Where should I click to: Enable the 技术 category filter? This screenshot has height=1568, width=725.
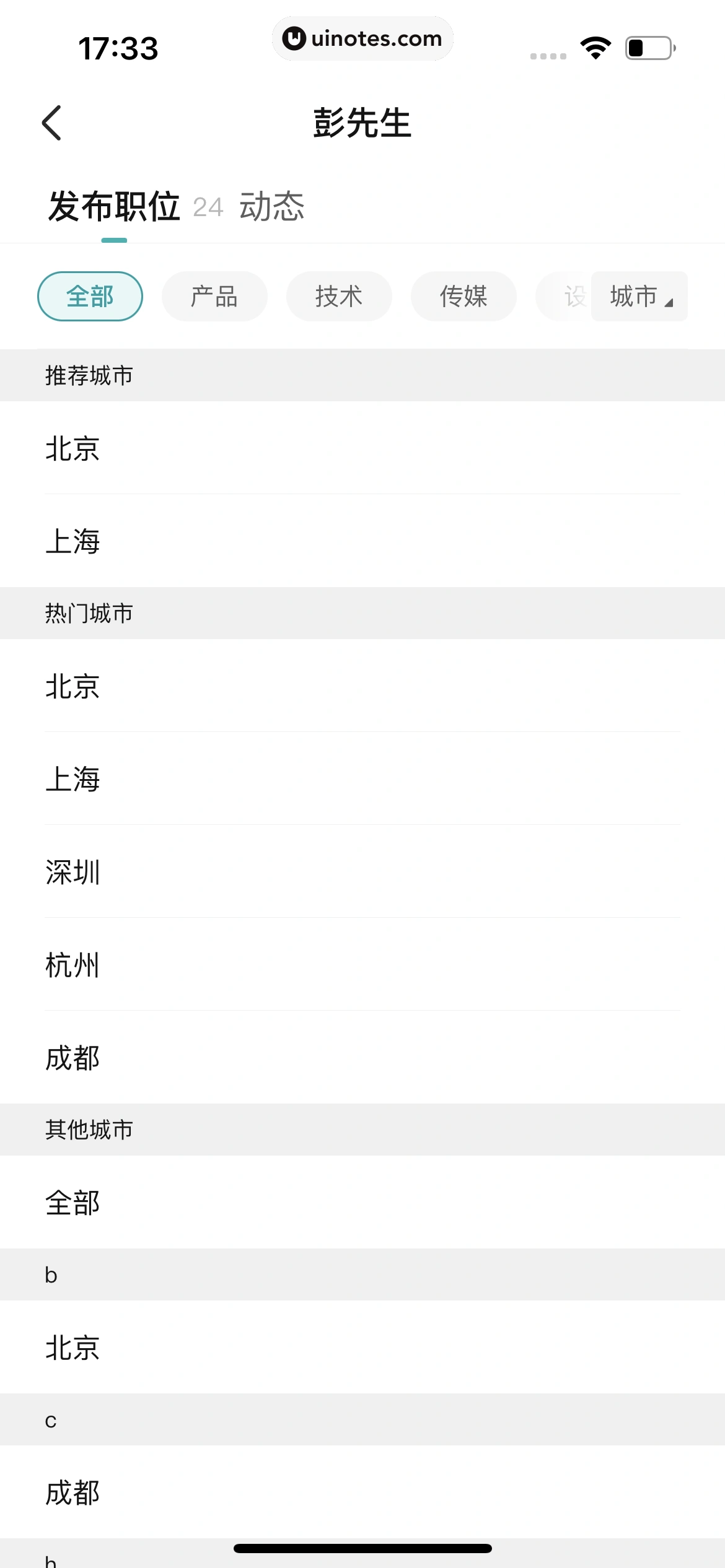click(x=338, y=296)
